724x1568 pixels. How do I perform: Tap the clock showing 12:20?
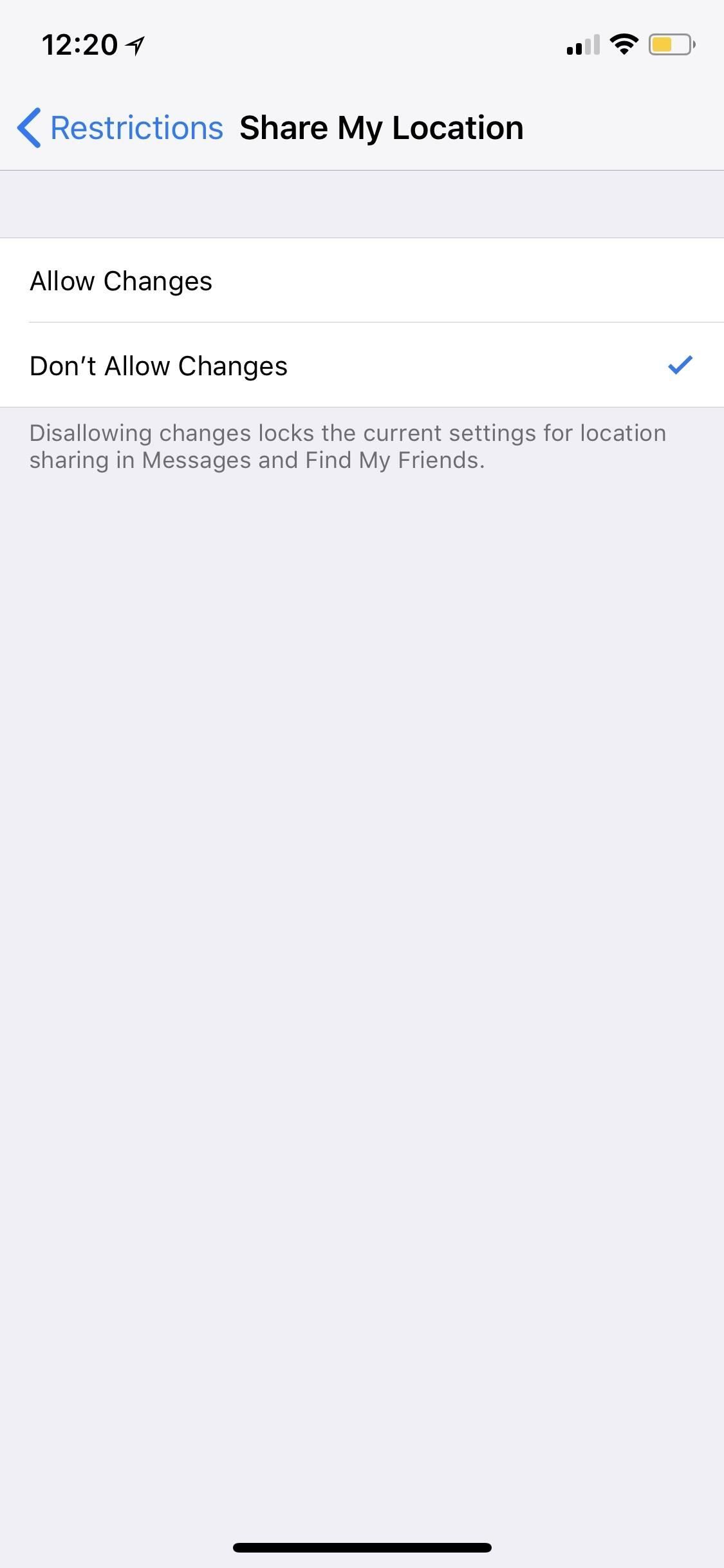[79, 44]
